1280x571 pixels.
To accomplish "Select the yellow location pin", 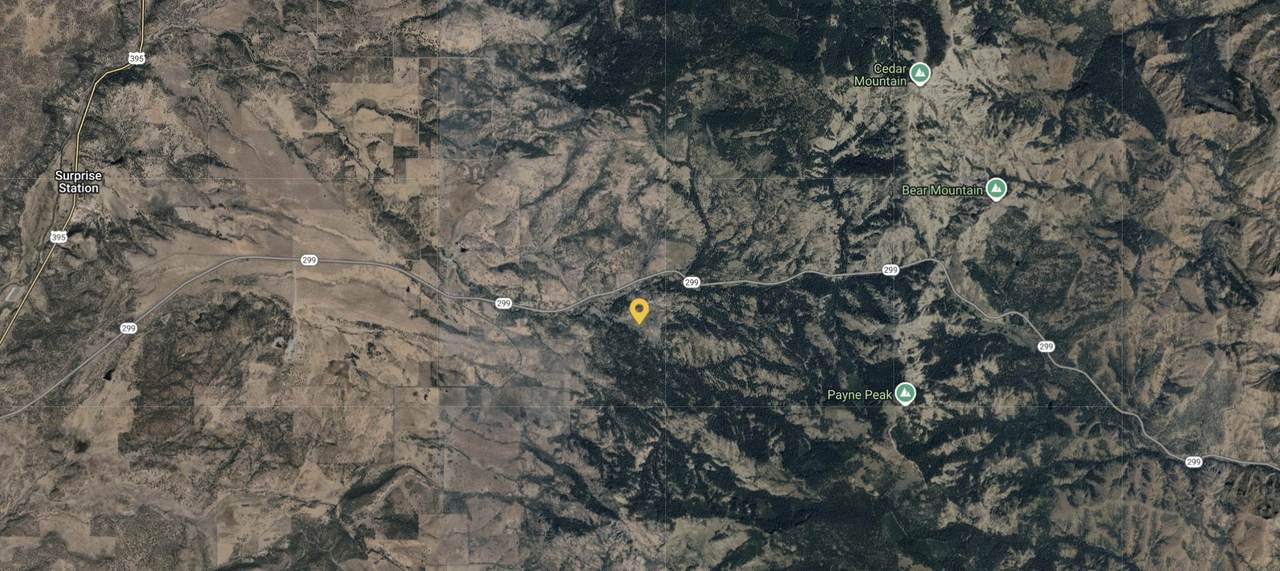I will click(639, 311).
